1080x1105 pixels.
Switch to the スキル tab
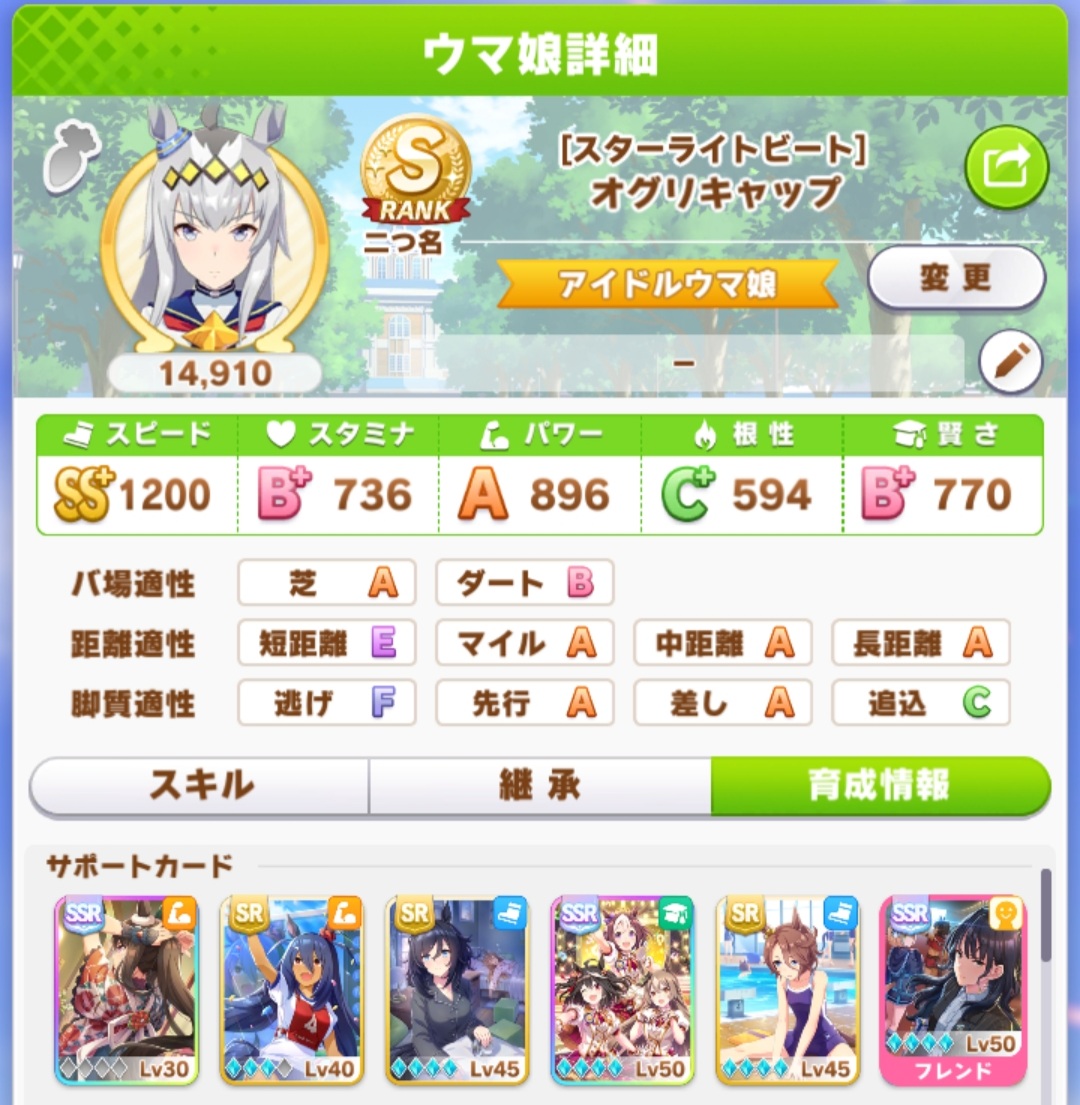pyautogui.click(x=200, y=786)
